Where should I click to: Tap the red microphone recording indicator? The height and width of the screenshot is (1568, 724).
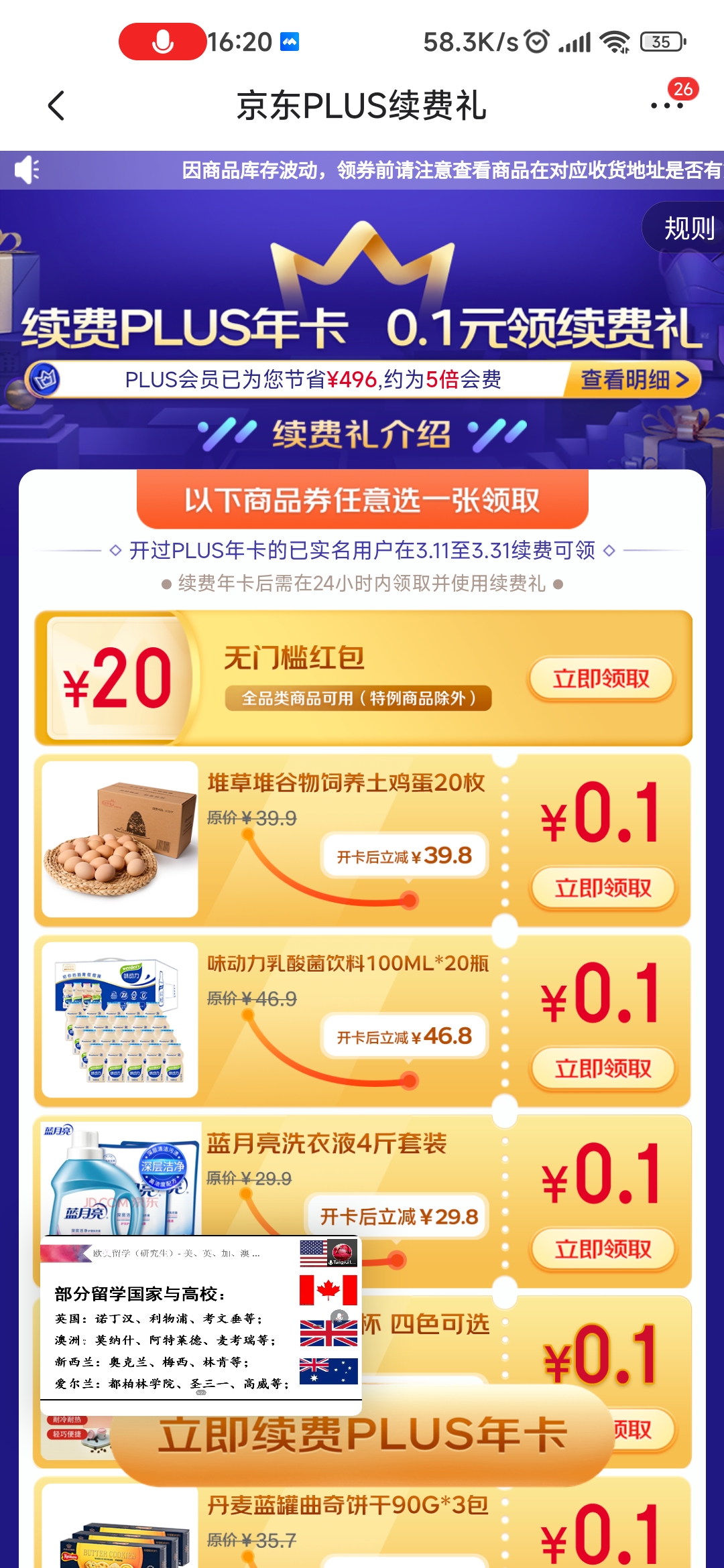(163, 42)
